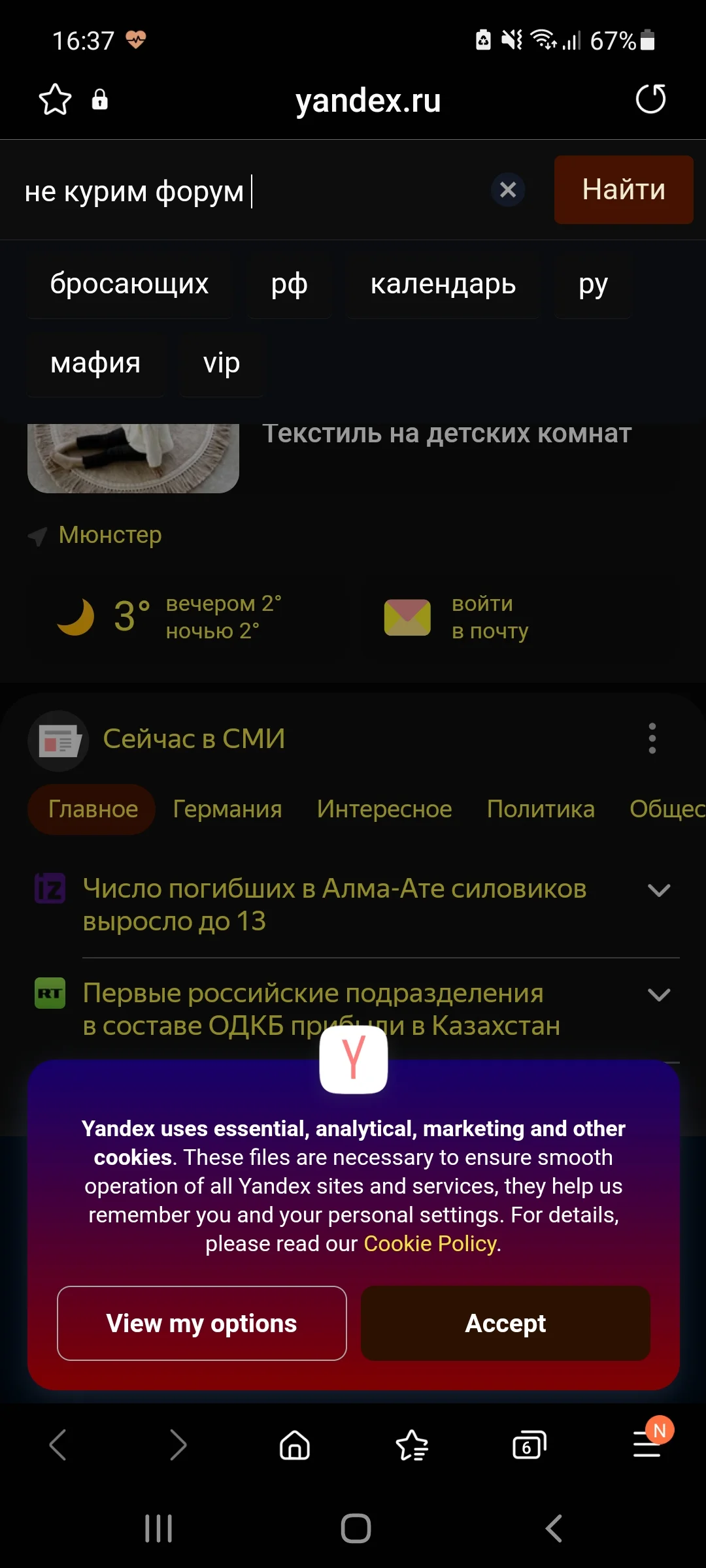Tap the location arrow beside Мюнстер
The height and width of the screenshot is (1568, 706).
[x=37, y=536]
